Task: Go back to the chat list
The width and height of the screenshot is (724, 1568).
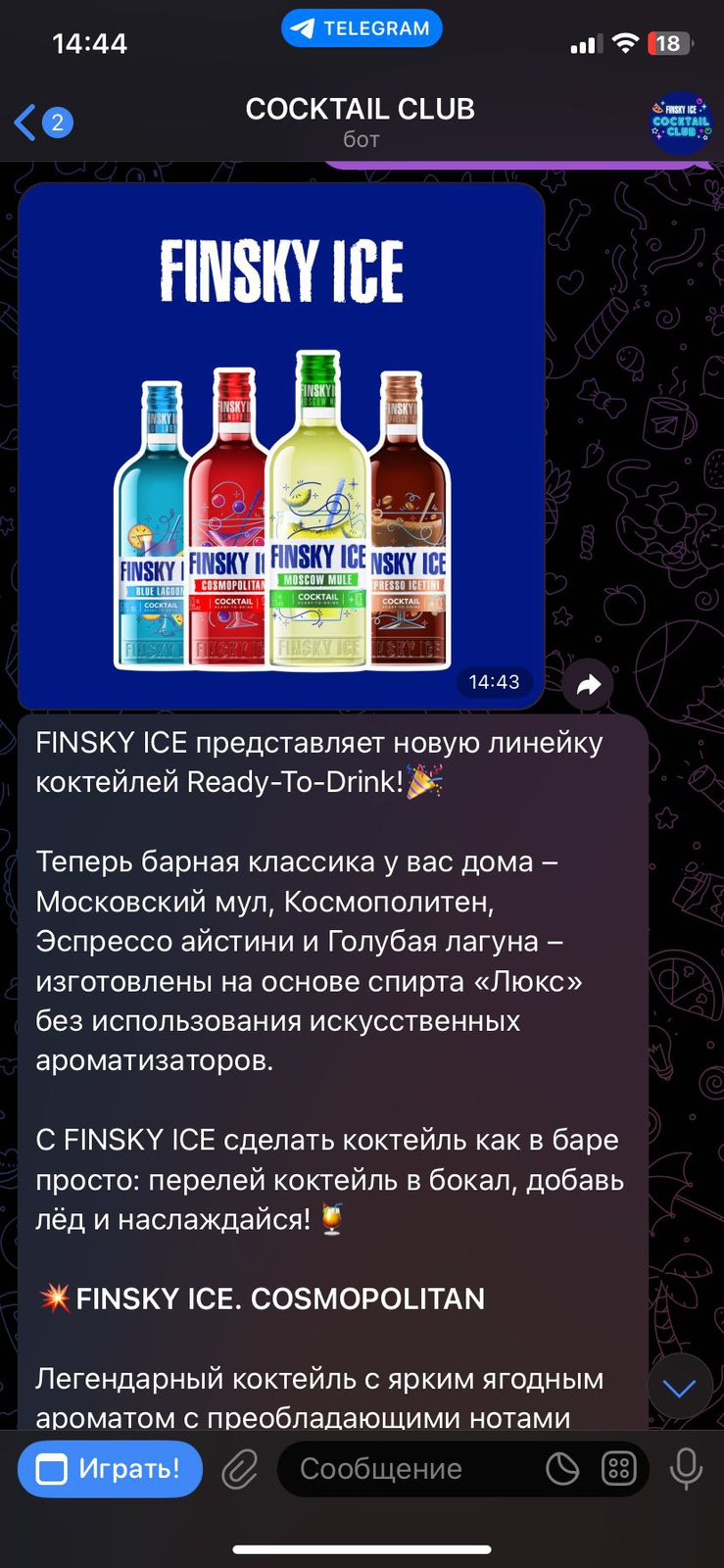Action: tap(43, 122)
